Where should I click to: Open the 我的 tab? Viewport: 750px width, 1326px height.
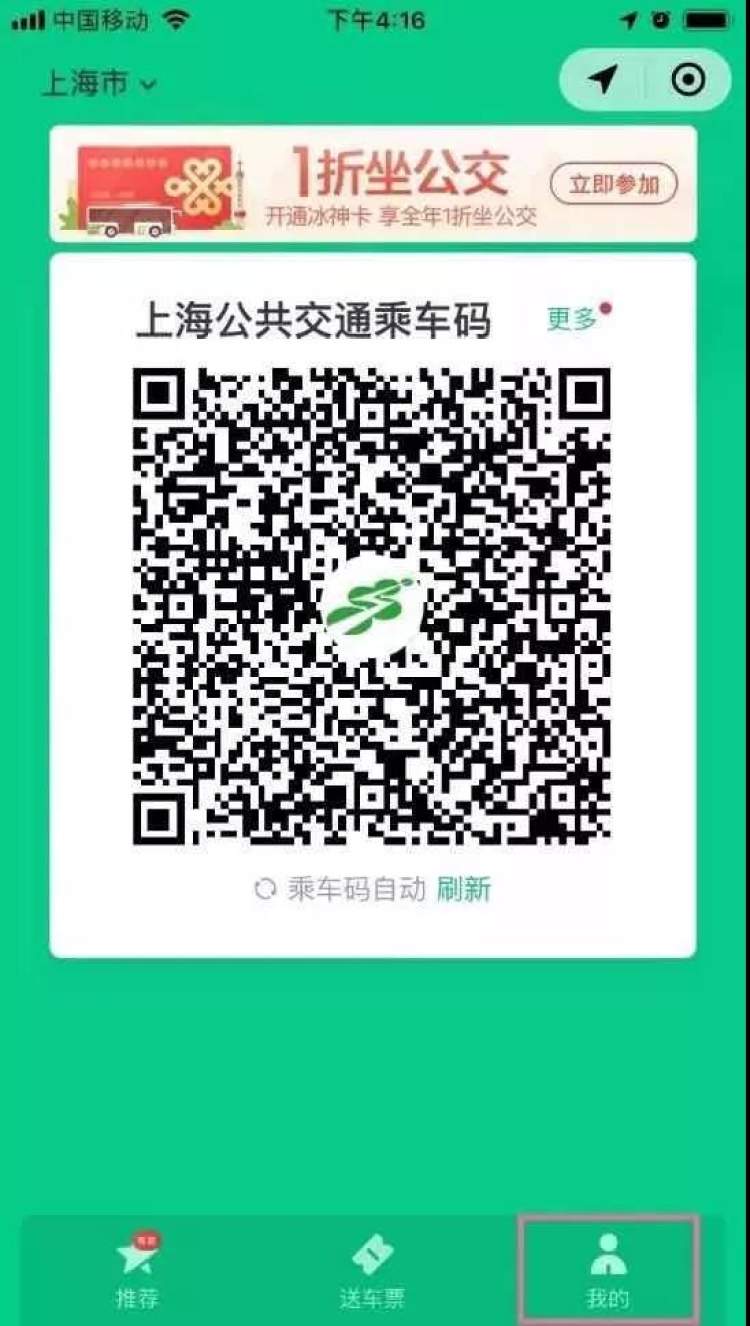point(607,1270)
